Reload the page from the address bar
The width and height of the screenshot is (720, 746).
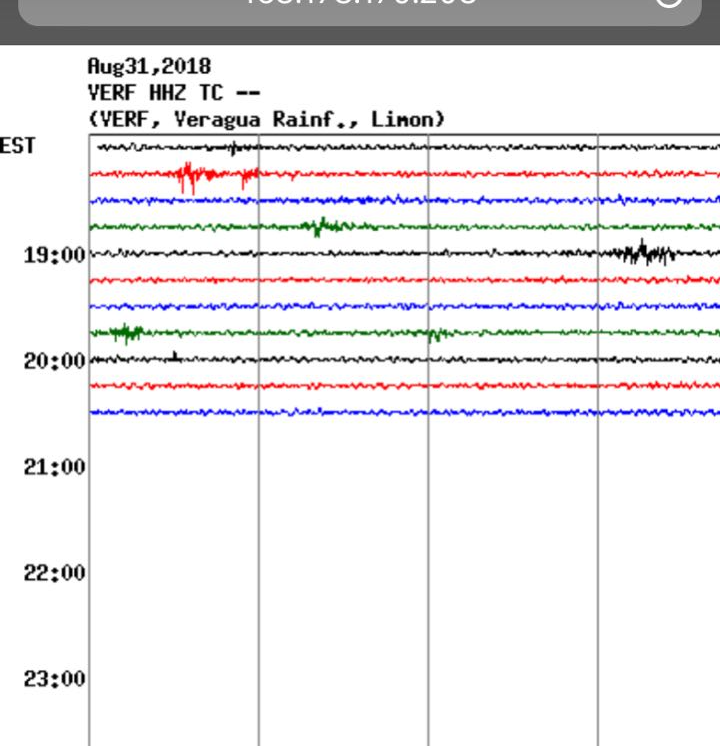(x=670, y=4)
